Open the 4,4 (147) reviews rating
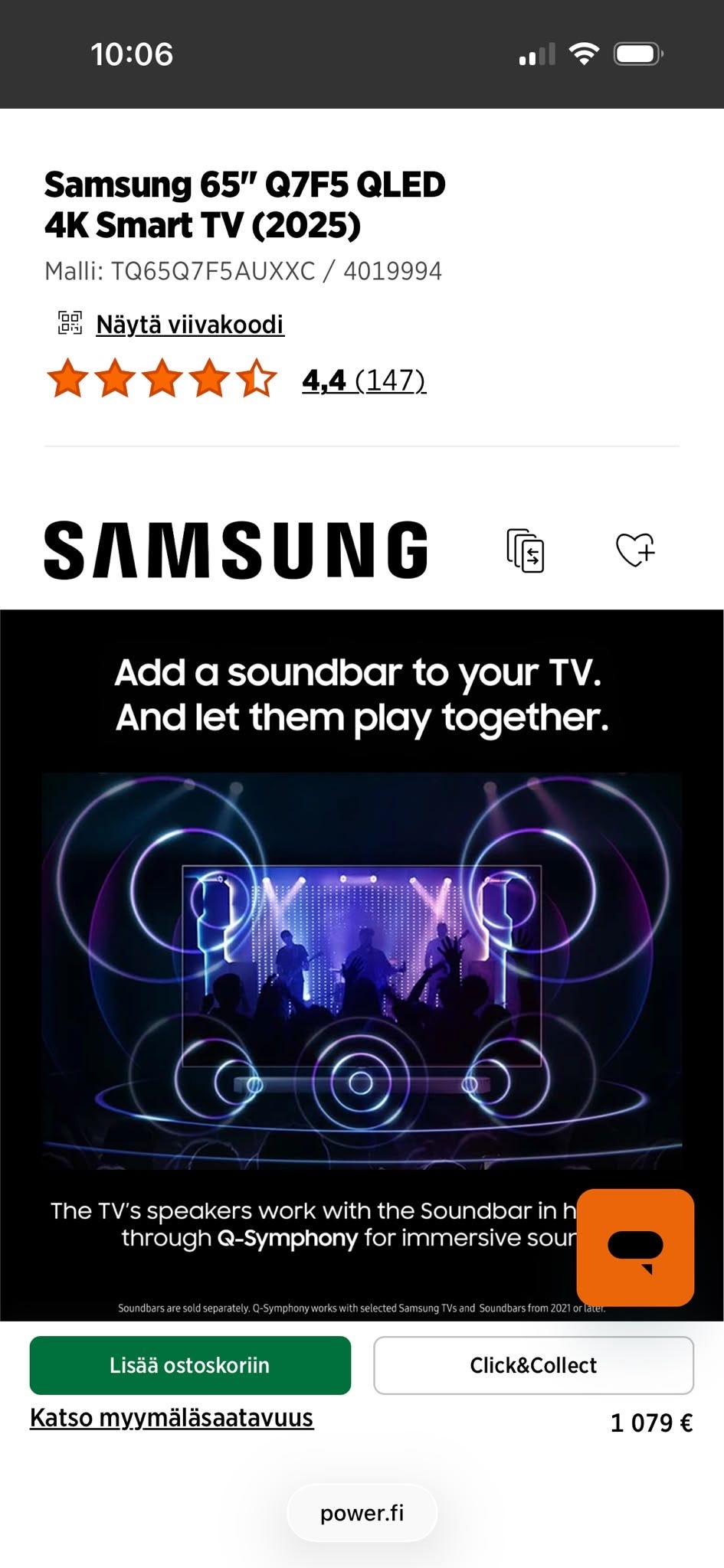This screenshot has width=724, height=1568. coord(364,380)
